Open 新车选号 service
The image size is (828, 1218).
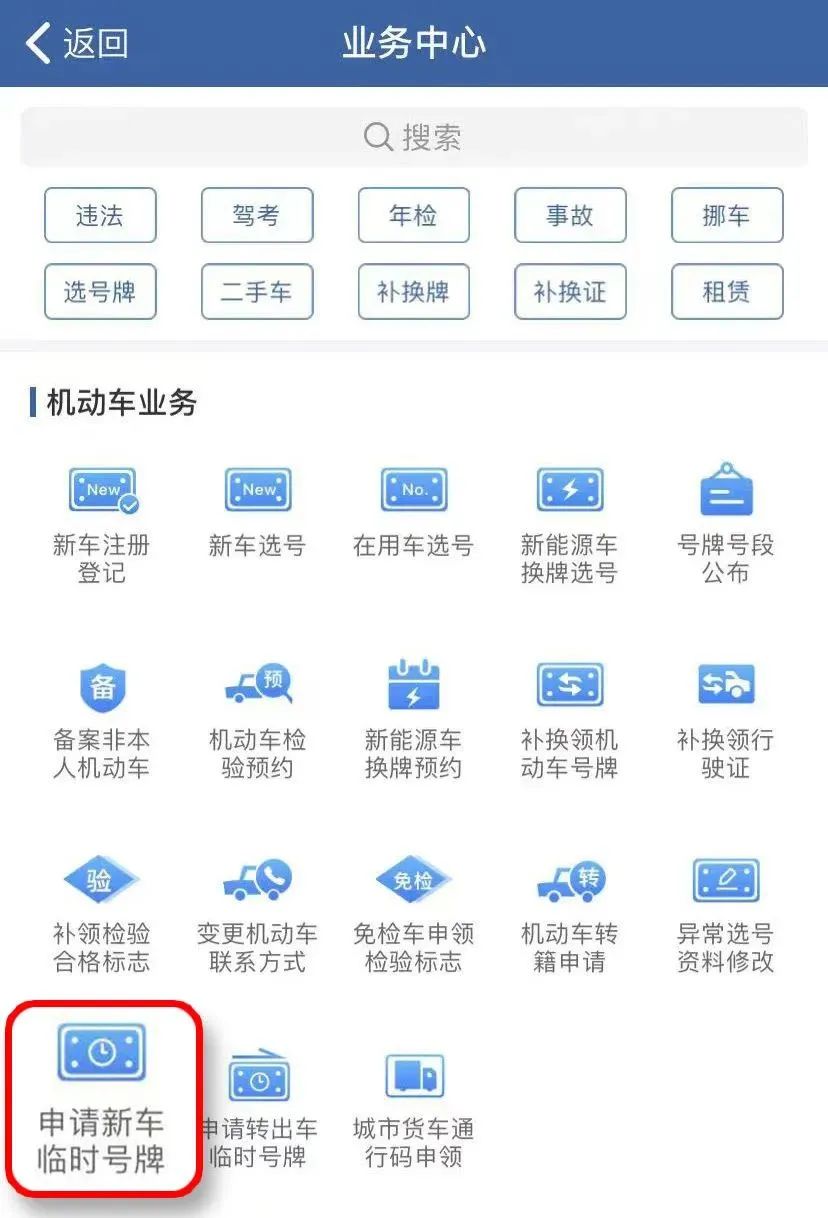(x=257, y=512)
